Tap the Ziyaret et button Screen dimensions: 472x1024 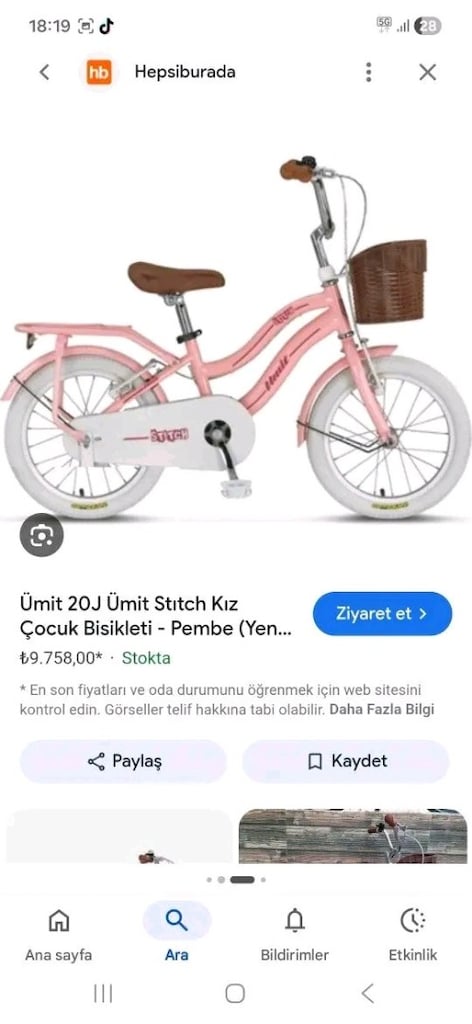coord(382,614)
